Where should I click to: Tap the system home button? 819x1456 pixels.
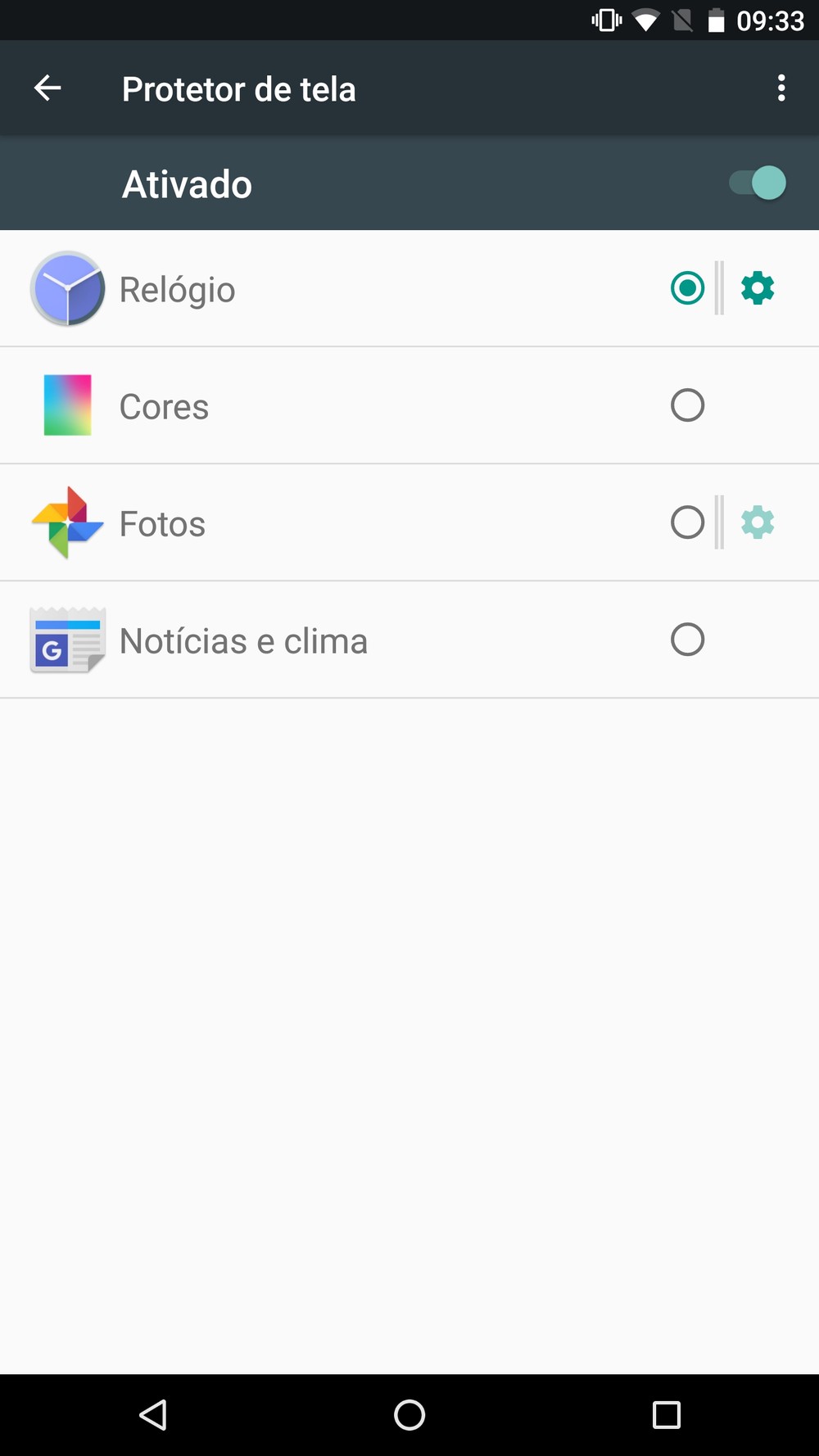pos(409,1414)
